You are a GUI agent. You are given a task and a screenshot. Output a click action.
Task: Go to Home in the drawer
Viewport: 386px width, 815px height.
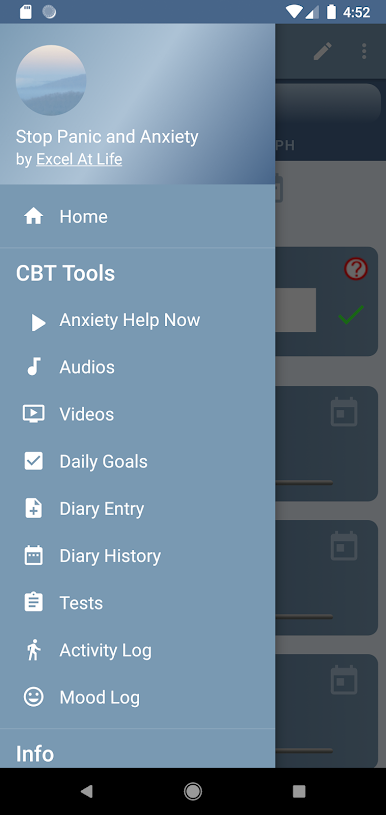[138, 216]
